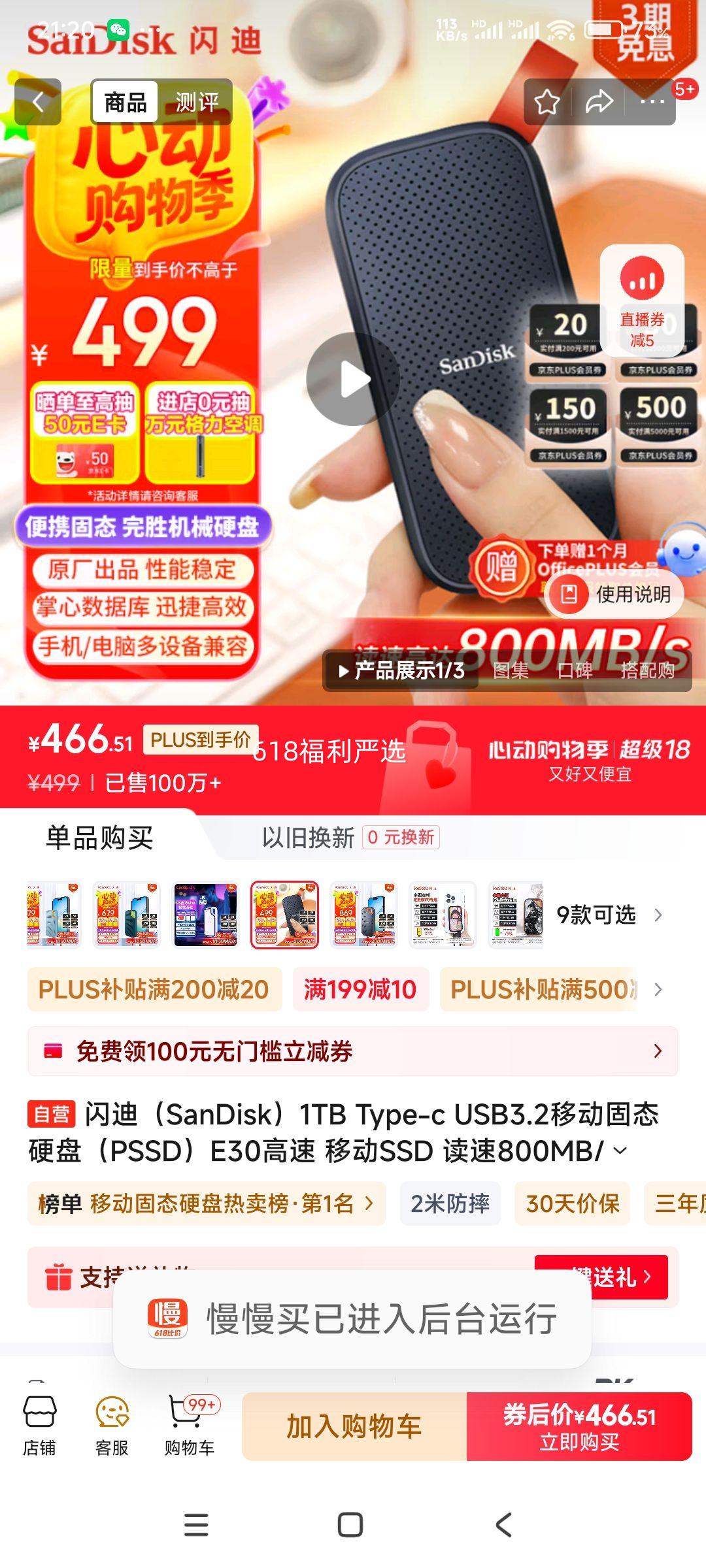Share this product

pos(599,102)
